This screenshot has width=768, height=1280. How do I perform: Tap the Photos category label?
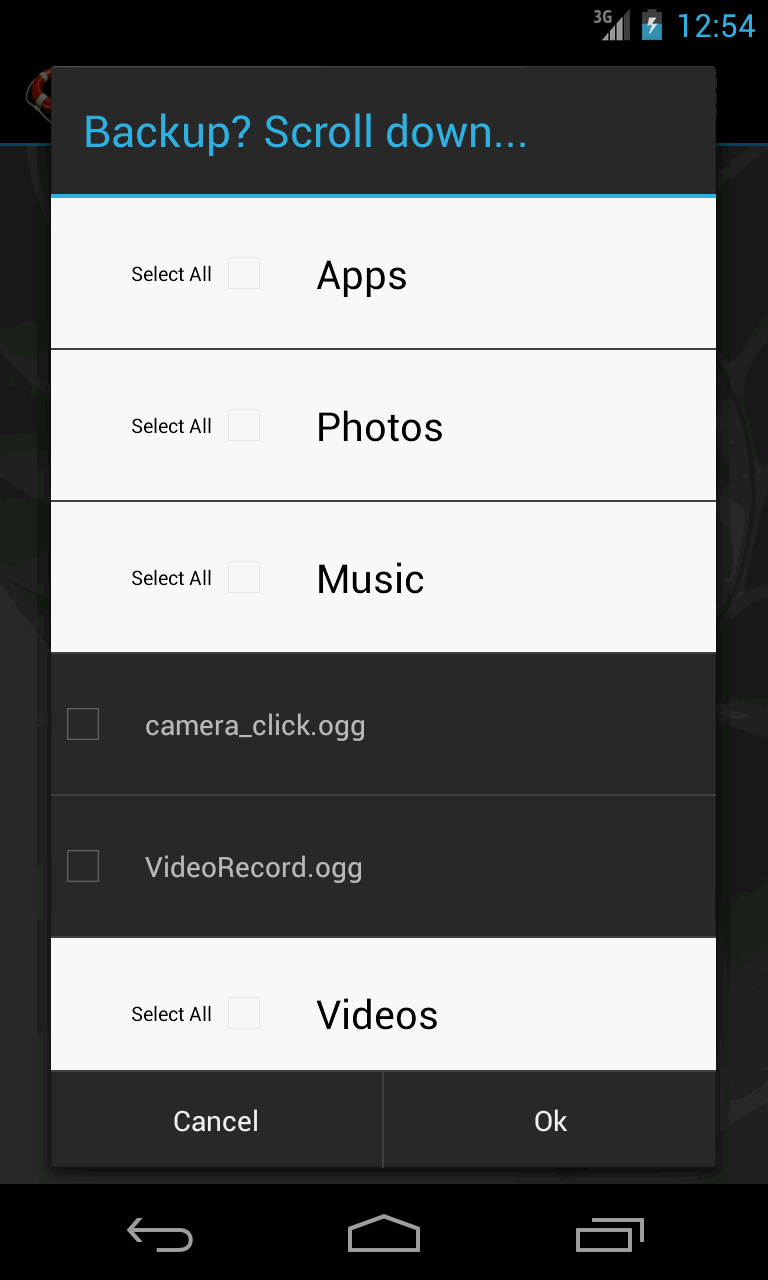(380, 426)
